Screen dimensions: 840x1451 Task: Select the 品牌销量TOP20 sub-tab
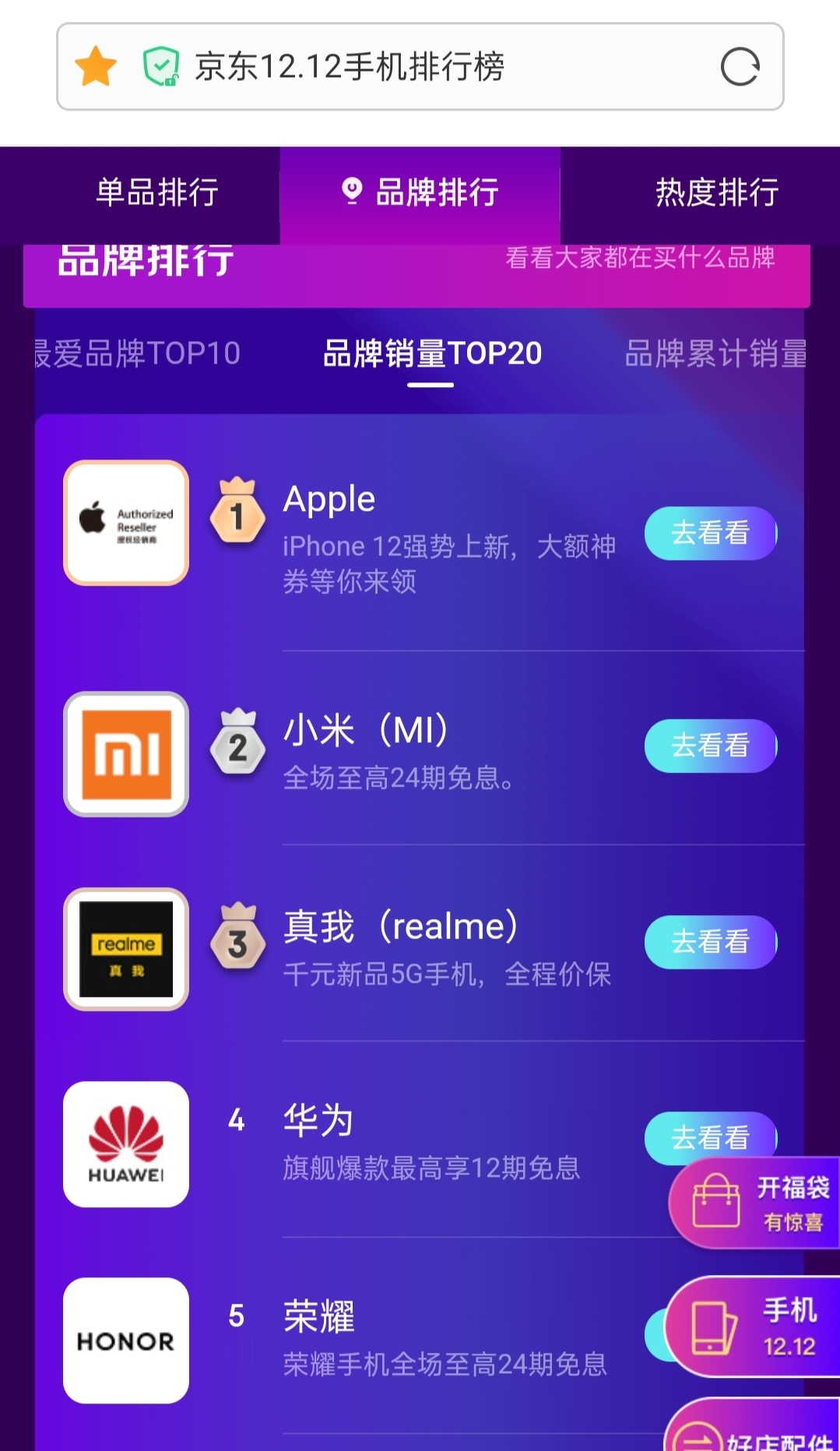[432, 354]
